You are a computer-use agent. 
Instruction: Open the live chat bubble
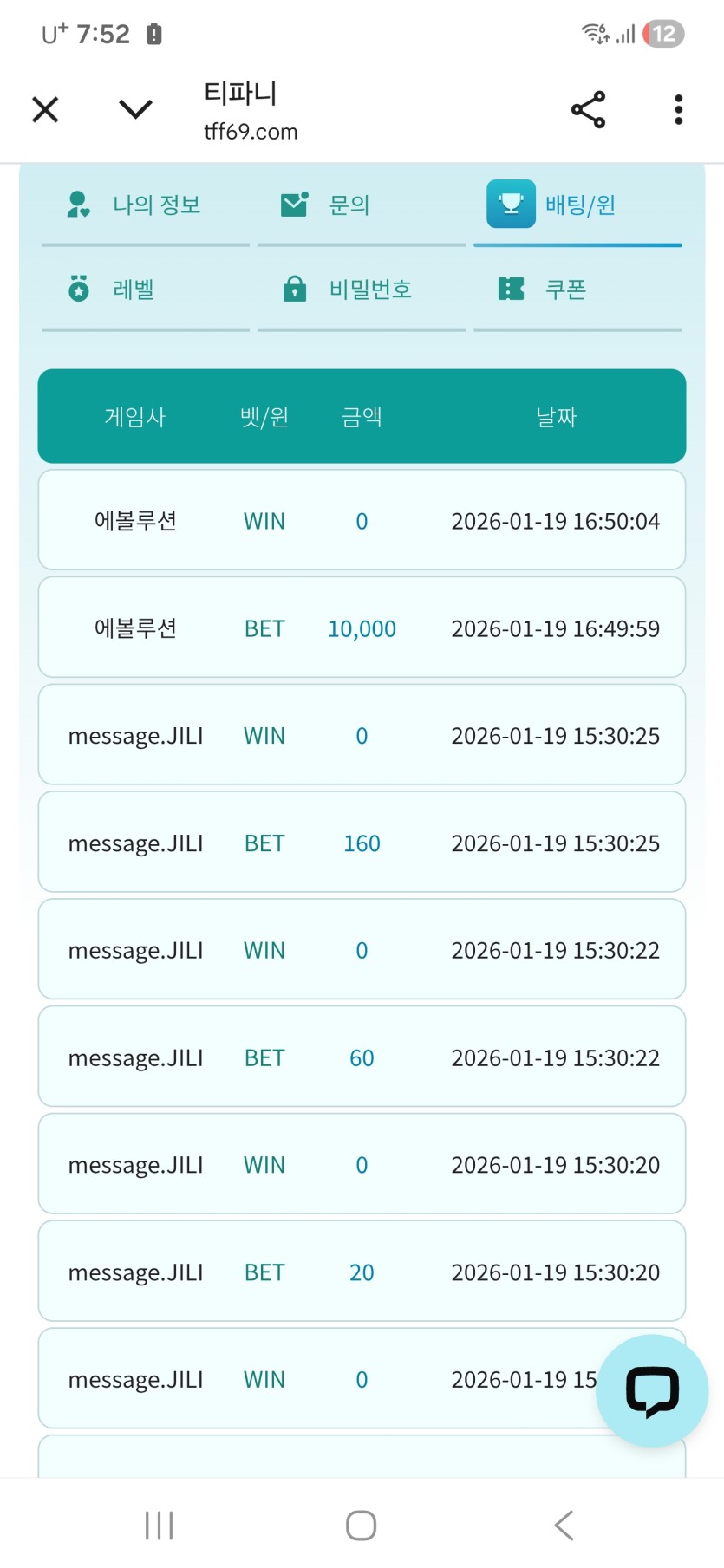[652, 1390]
